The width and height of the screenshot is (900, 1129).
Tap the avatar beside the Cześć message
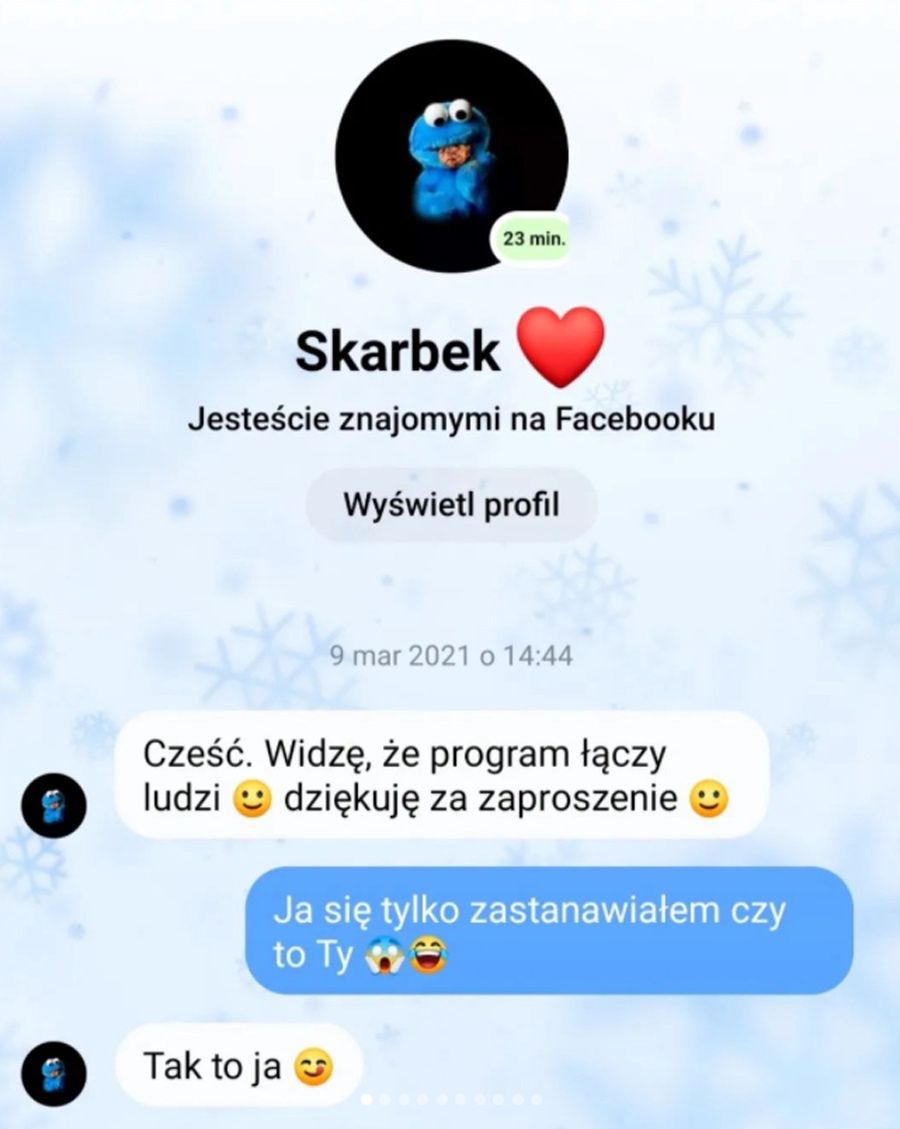pyautogui.click(x=54, y=804)
